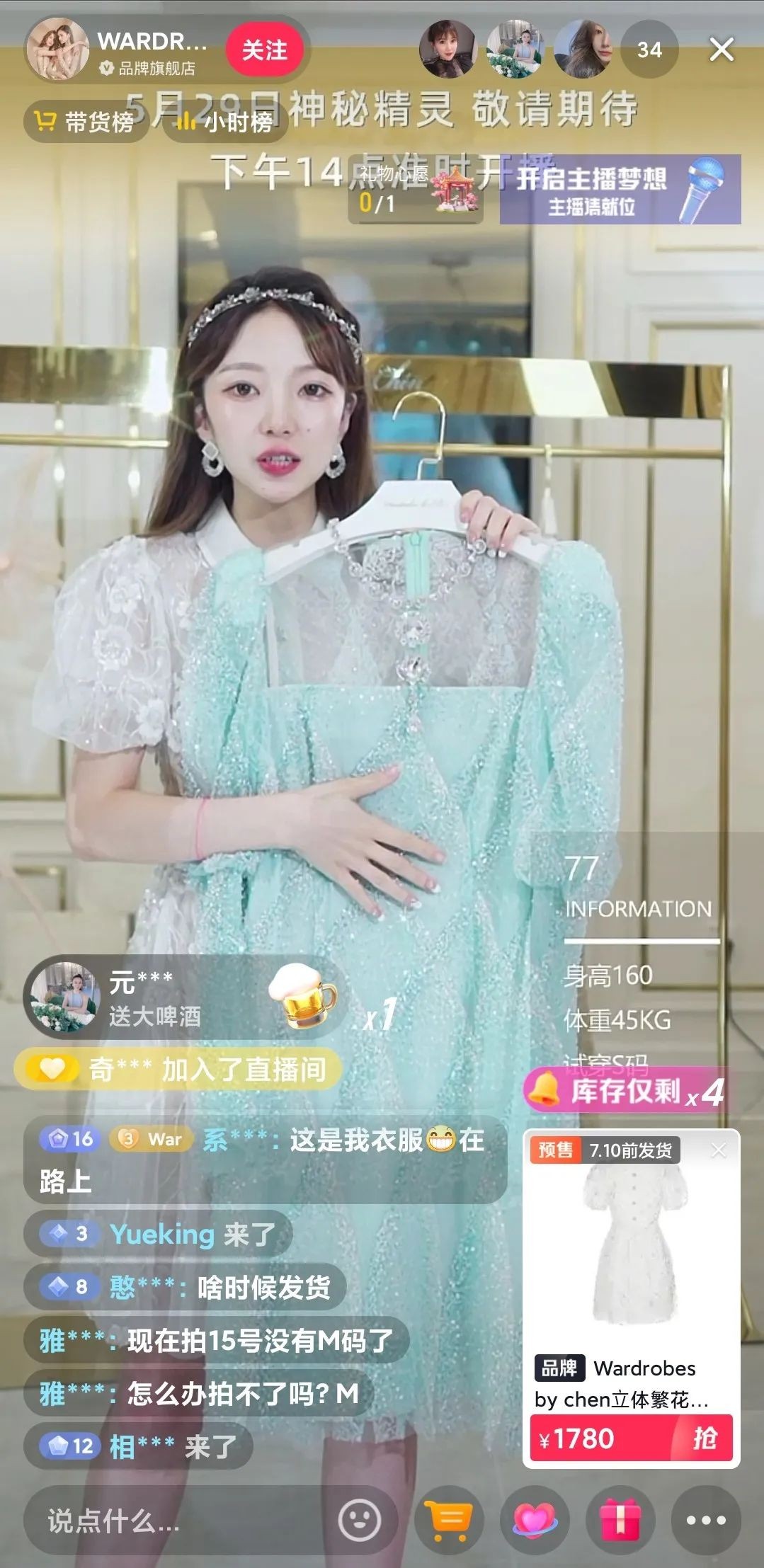Open the WARDR... streamer profile avatar
764x1568 pixels.
pos(58,49)
